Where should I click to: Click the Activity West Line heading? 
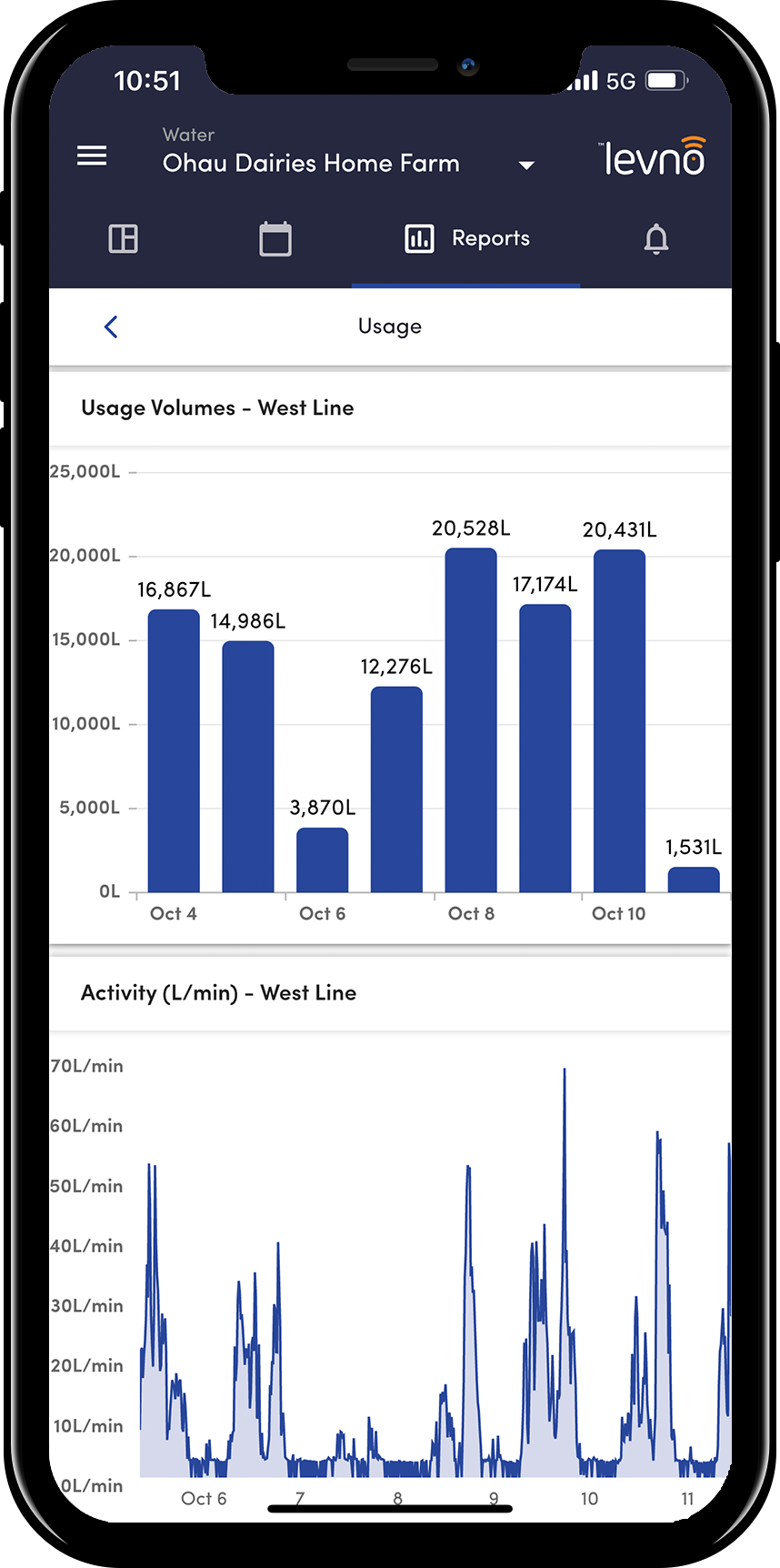click(x=218, y=992)
